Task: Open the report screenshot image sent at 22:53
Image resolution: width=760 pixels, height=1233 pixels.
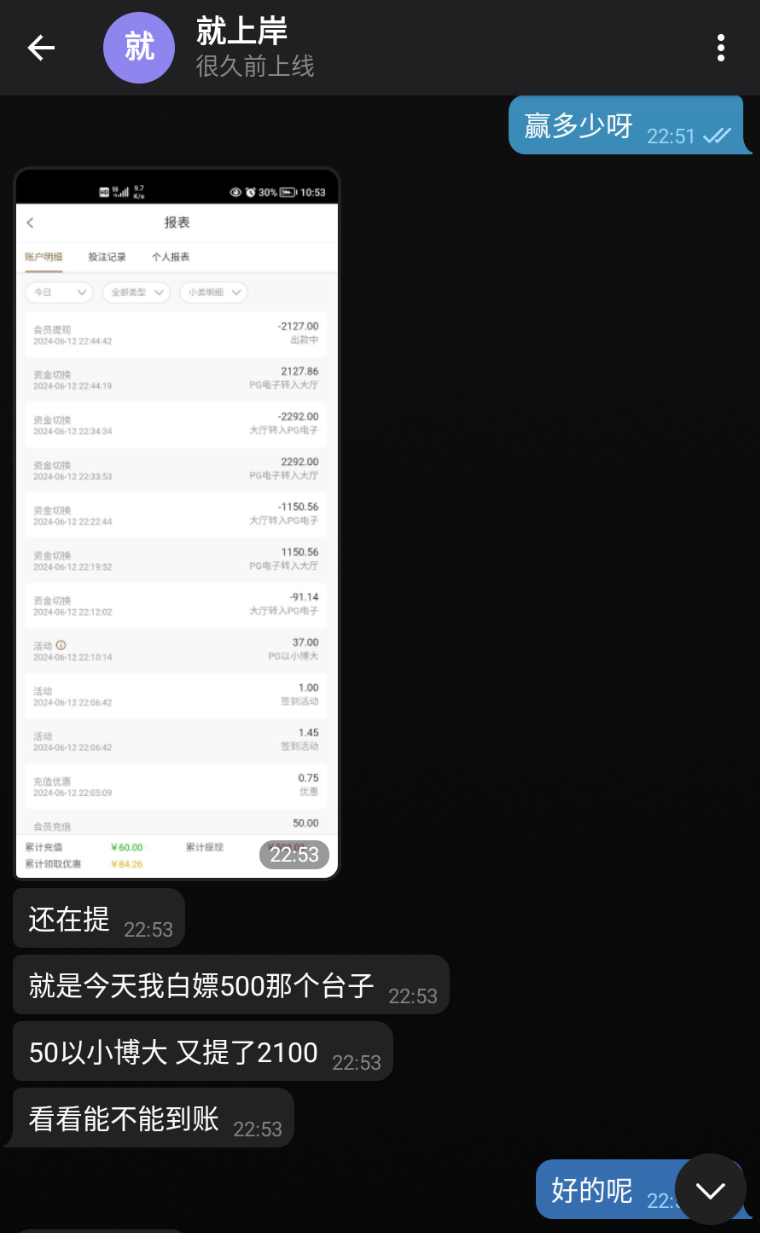Action: pyautogui.click(x=177, y=524)
